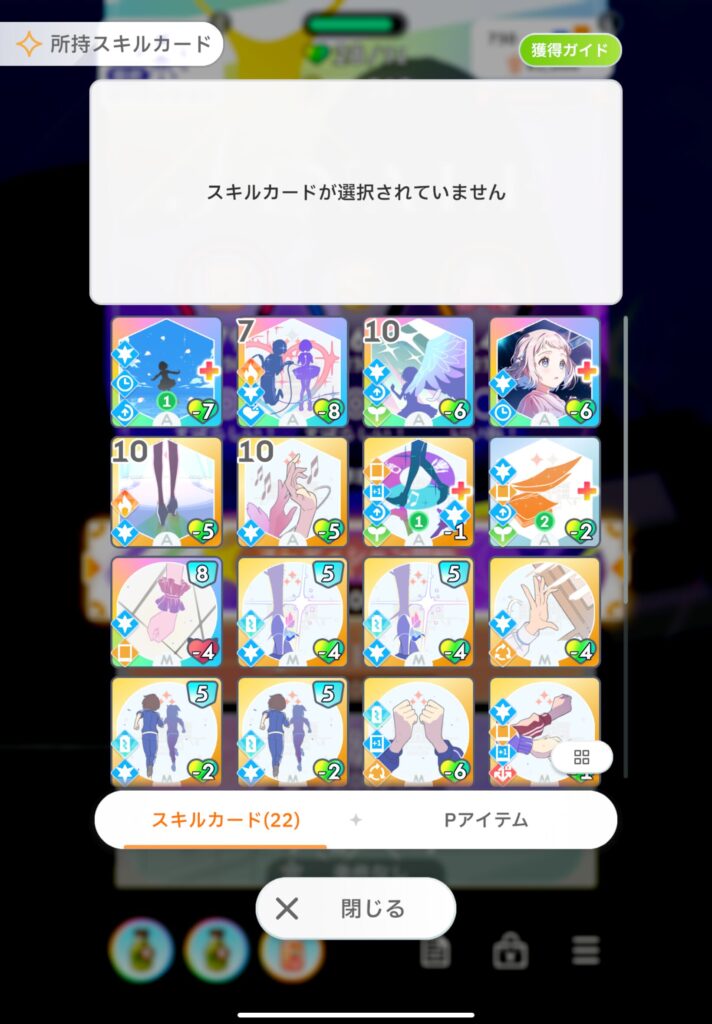Select the card with blue sky silhouette
Image resolution: width=712 pixels, height=1024 pixels.
166,372
